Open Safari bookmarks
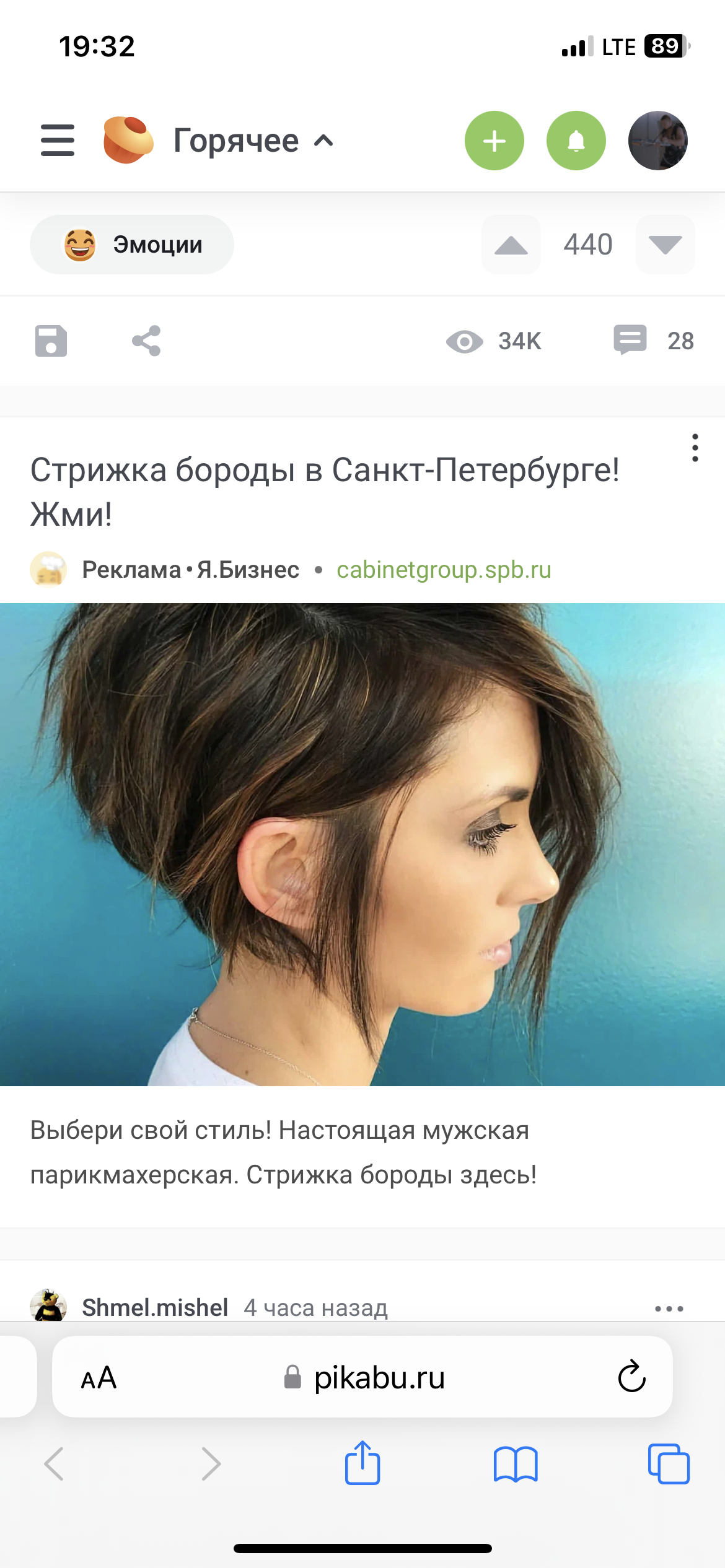Image resolution: width=725 pixels, height=1568 pixels. 516,1464
